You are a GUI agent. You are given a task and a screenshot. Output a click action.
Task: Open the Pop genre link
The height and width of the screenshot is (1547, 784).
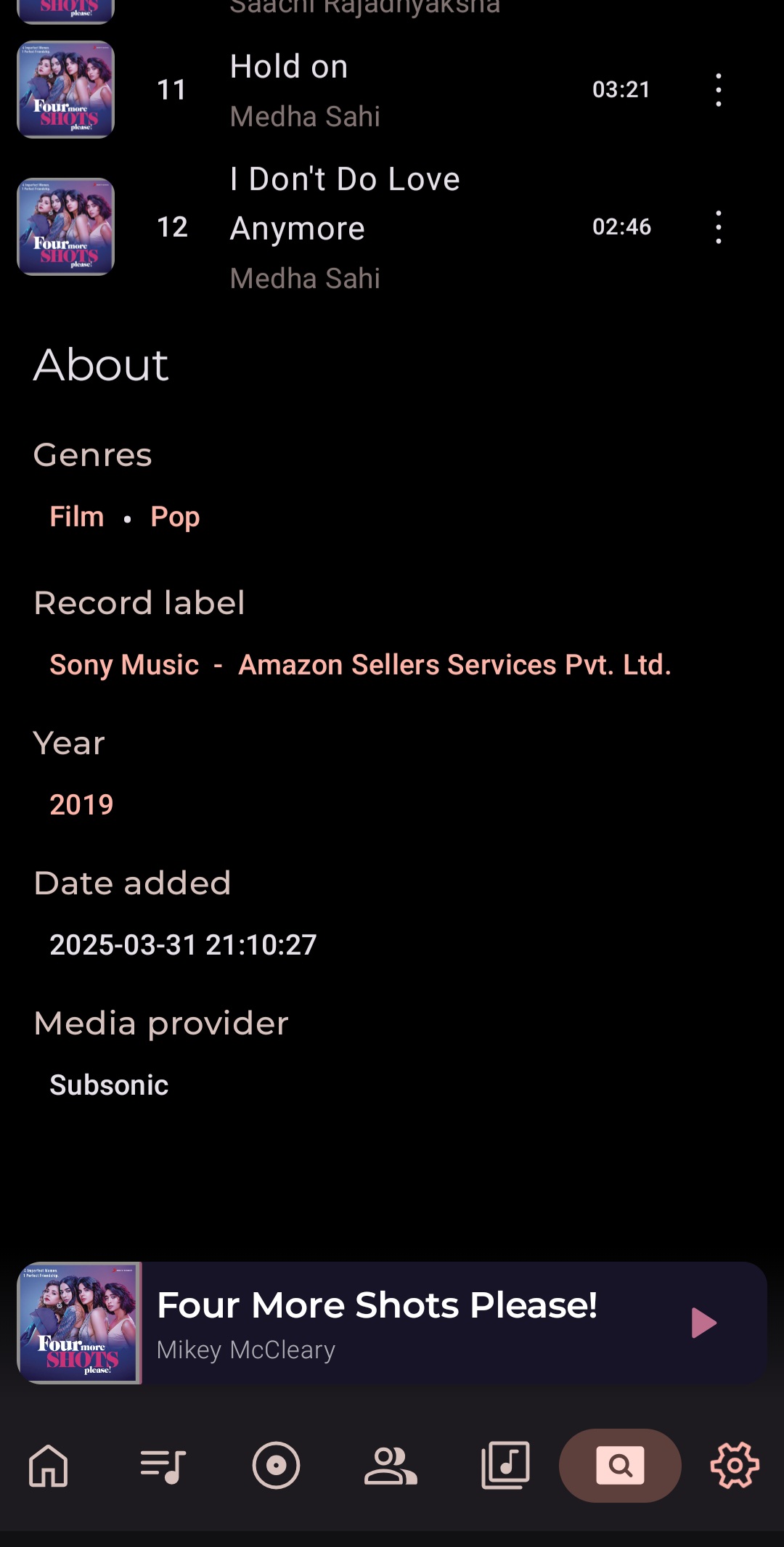click(x=175, y=517)
